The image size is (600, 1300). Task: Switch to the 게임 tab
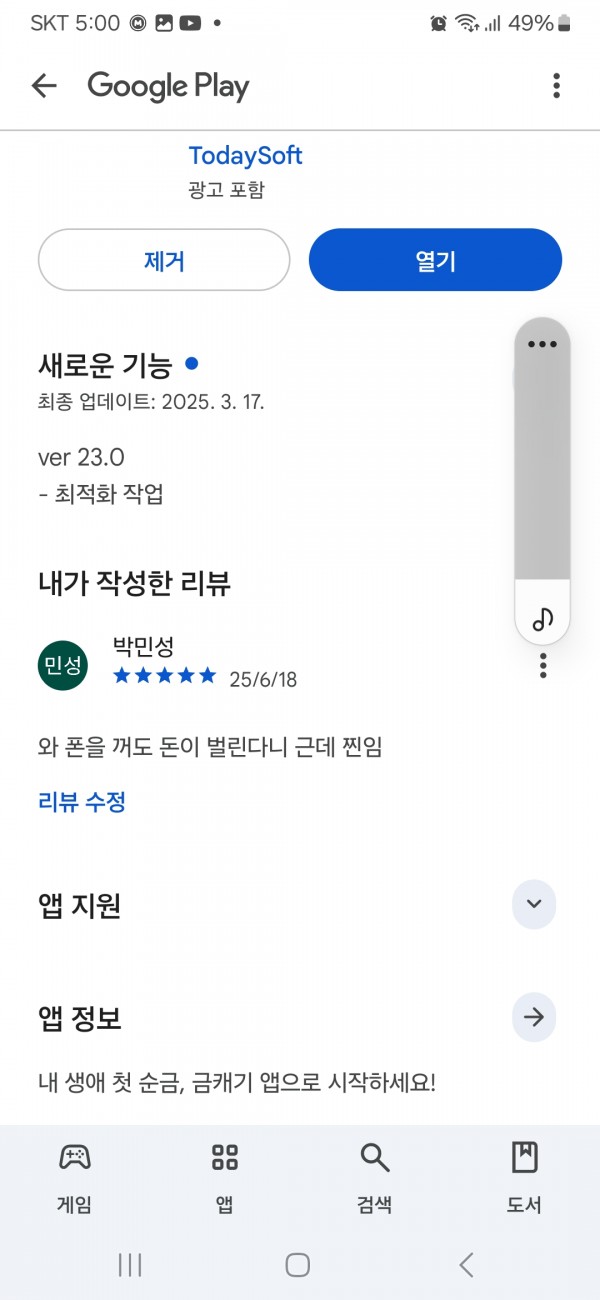[x=74, y=1177]
